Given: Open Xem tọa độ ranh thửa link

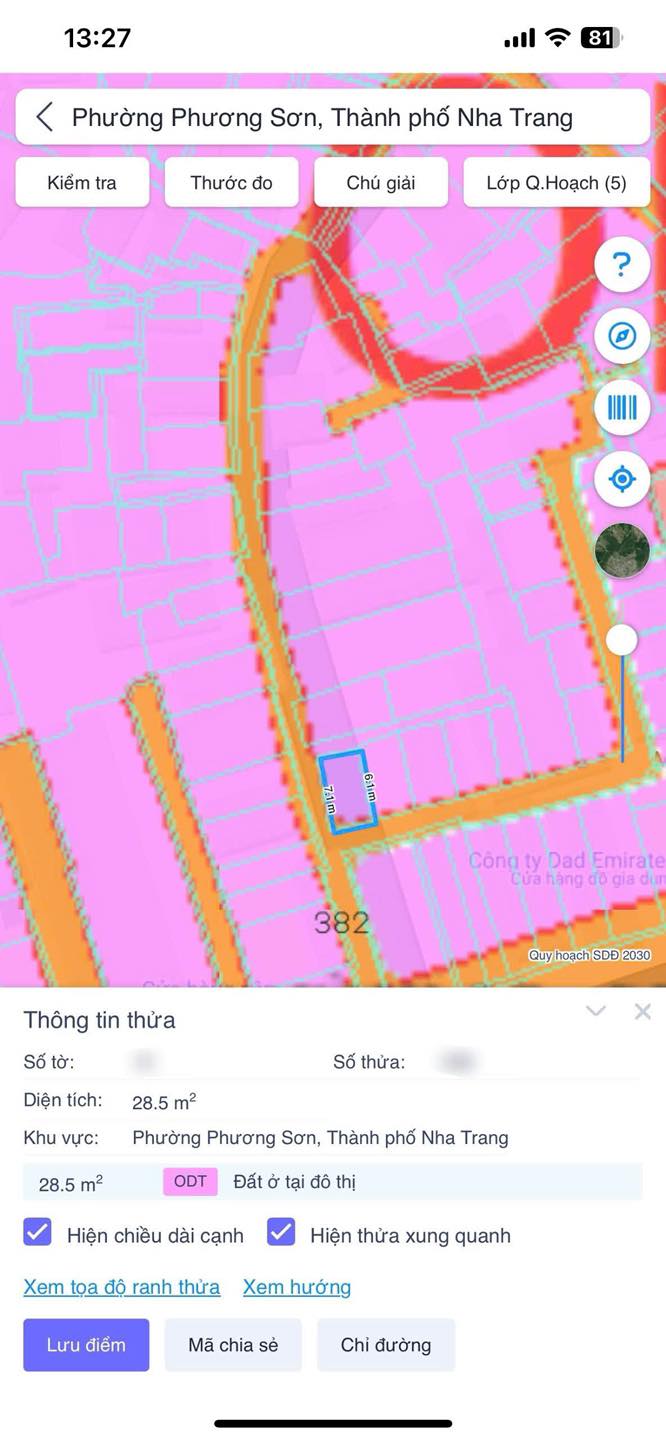Looking at the screenshot, I should (x=122, y=1287).
